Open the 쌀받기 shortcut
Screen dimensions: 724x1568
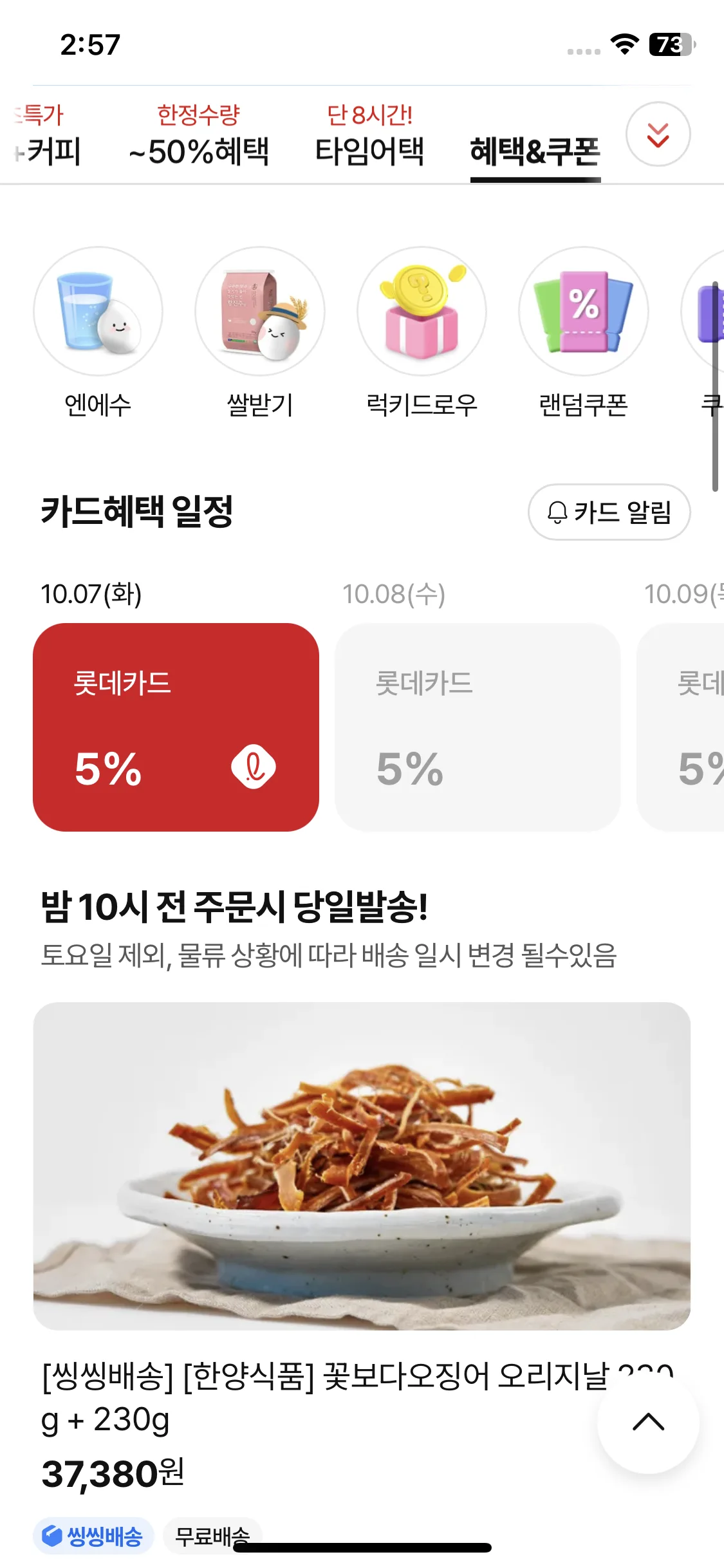pyautogui.click(x=260, y=312)
